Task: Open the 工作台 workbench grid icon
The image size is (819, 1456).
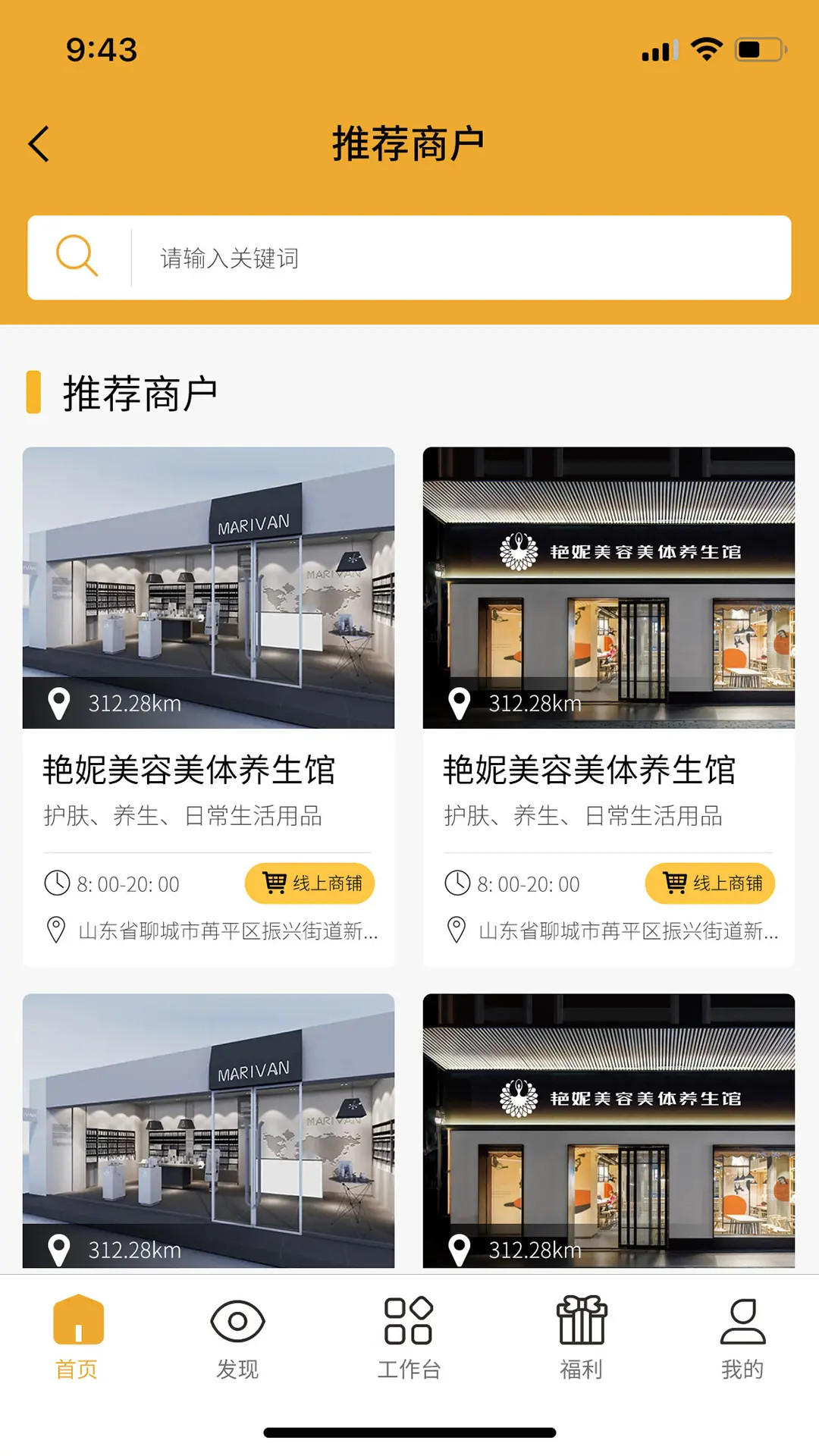Action: coord(409,1319)
